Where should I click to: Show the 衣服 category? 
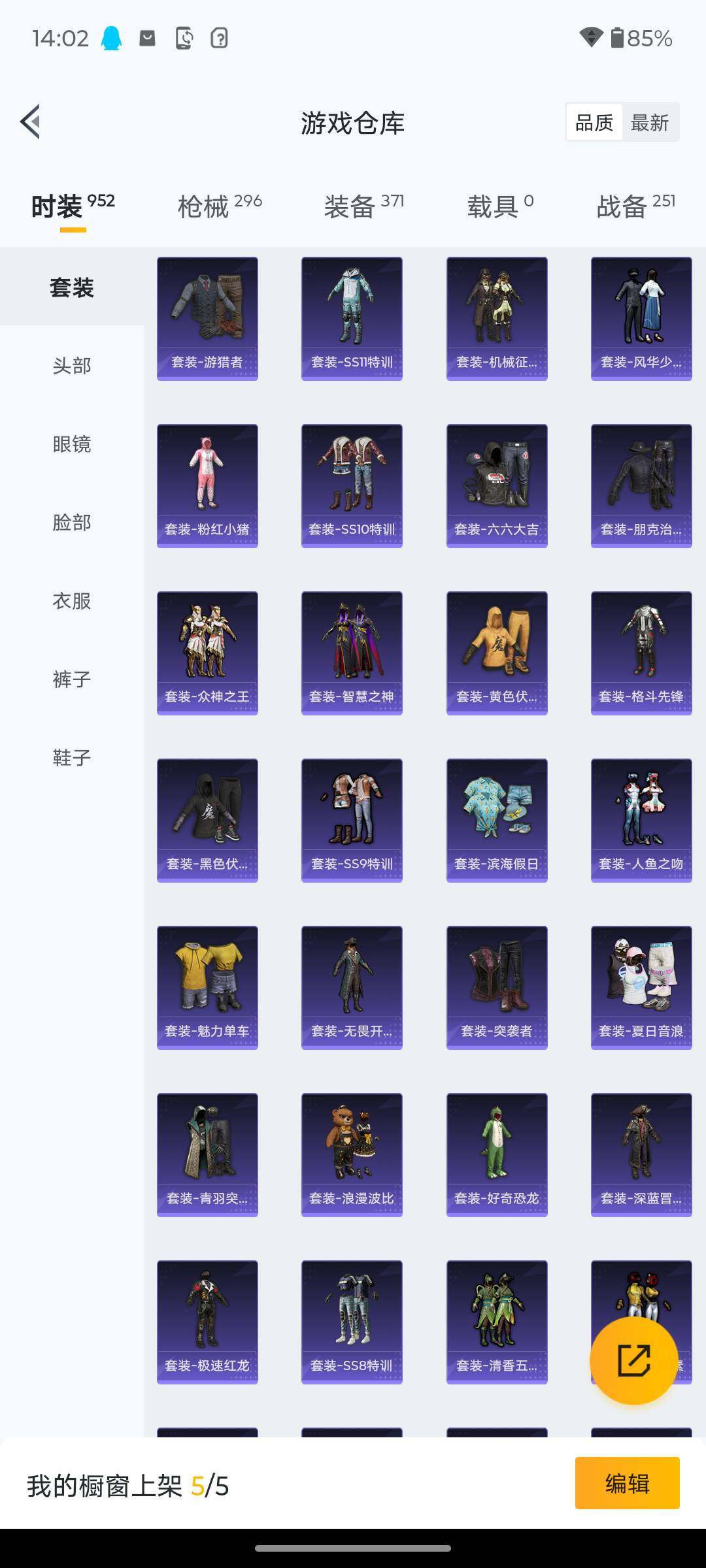point(72,601)
